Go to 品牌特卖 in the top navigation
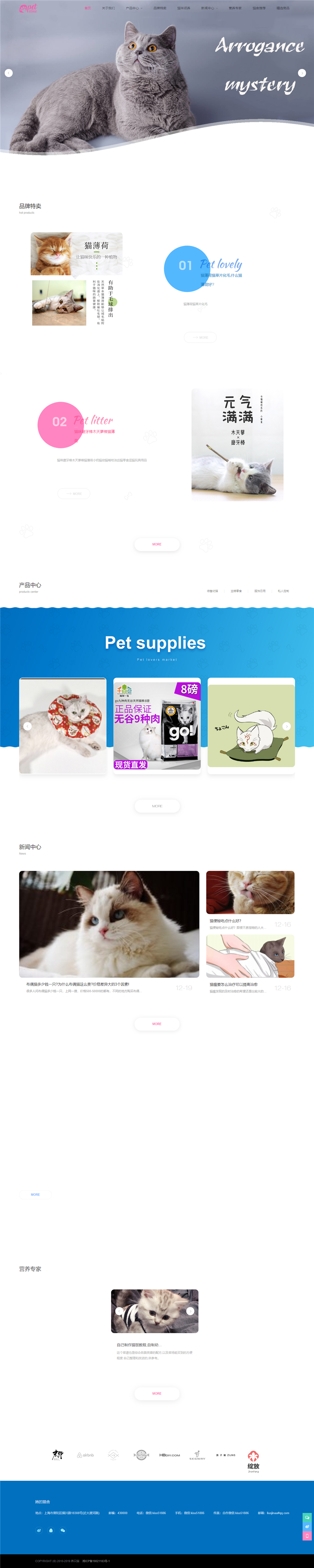Screen dimensions: 314x1568 [160, 9]
